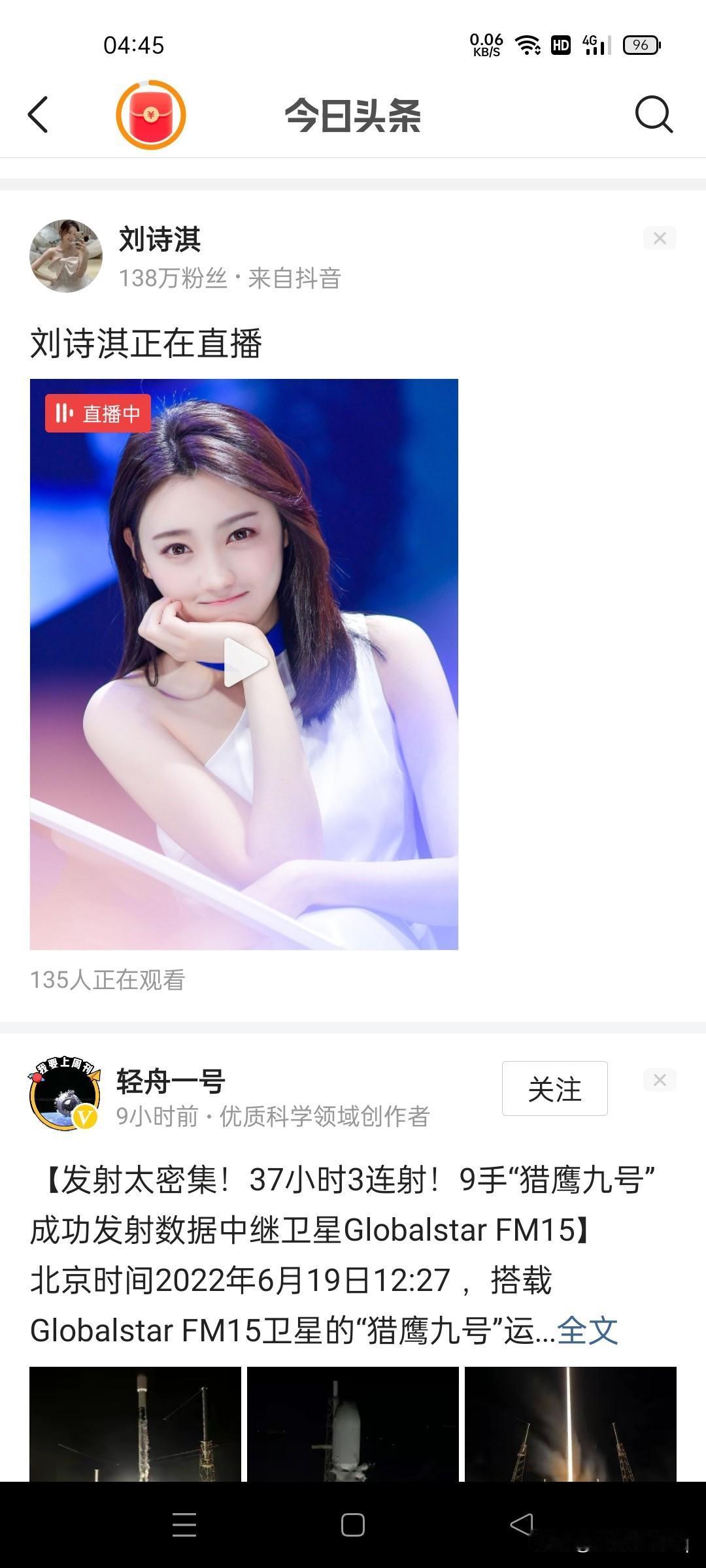Screen dimensions: 706x1568
Task: Select the 今日头条 title bar
Action: (353, 116)
